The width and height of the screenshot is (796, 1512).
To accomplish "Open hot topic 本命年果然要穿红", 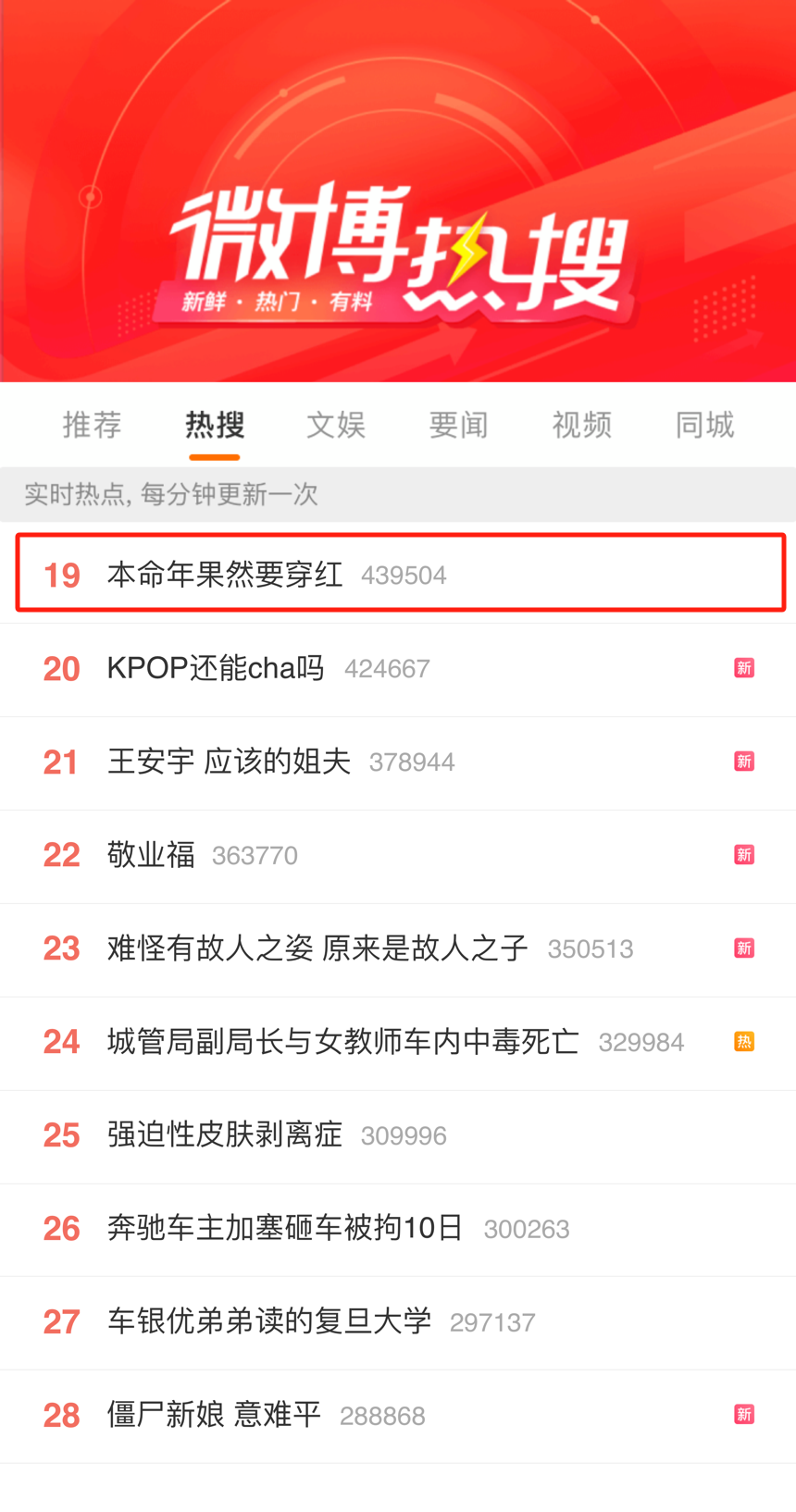I will [225, 575].
